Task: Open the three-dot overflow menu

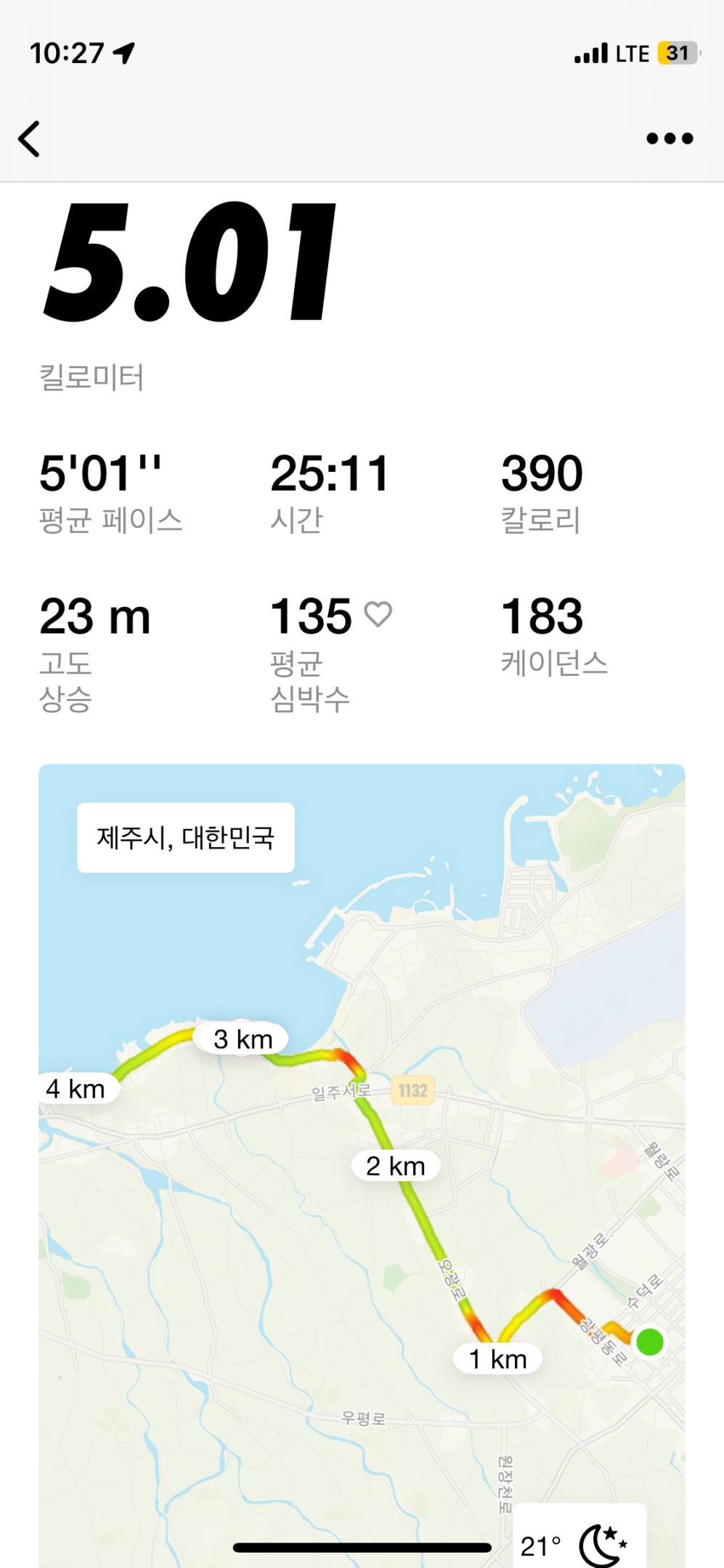Action: 670,139
